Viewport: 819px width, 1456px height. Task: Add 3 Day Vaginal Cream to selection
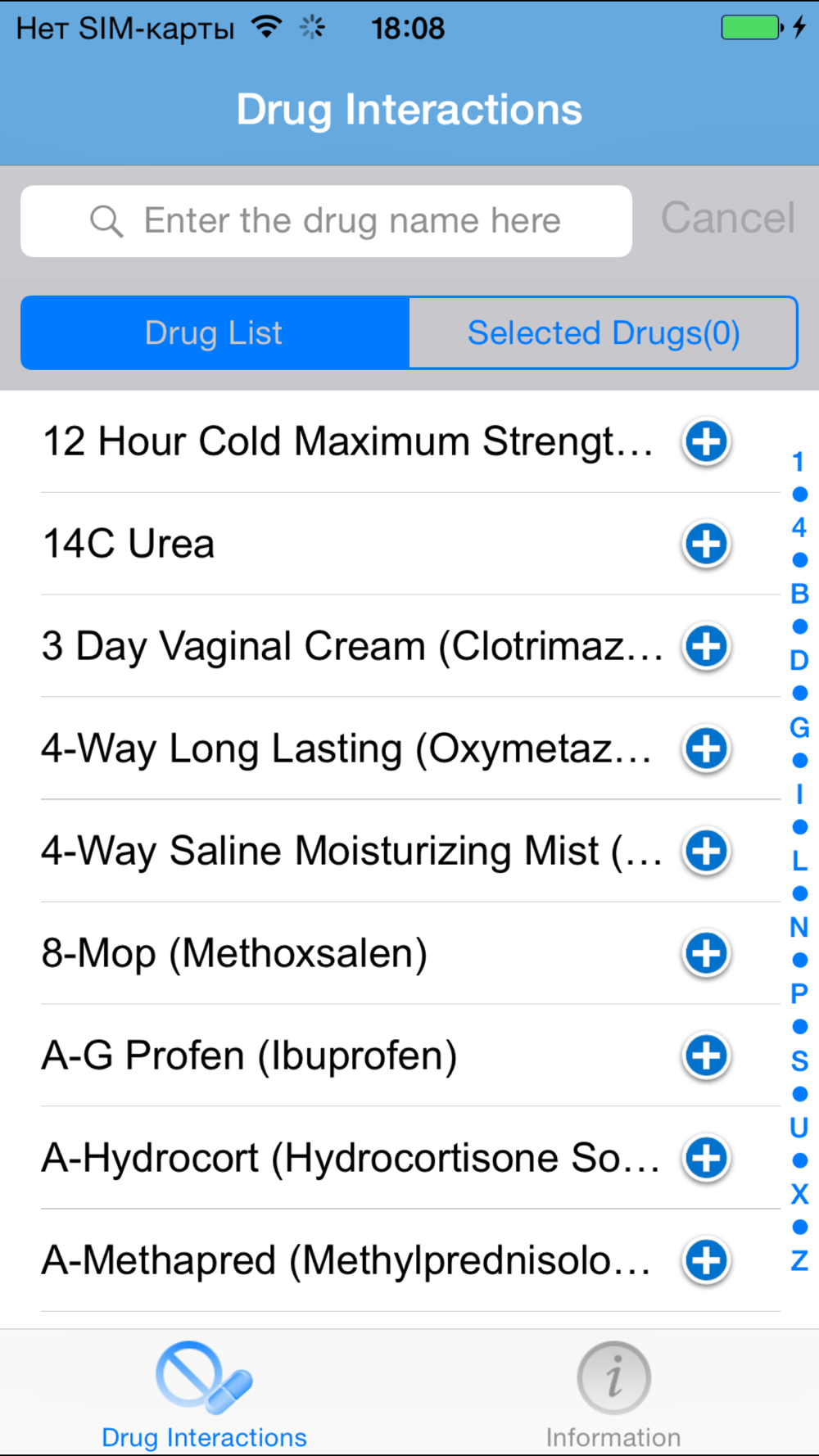[x=706, y=647]
